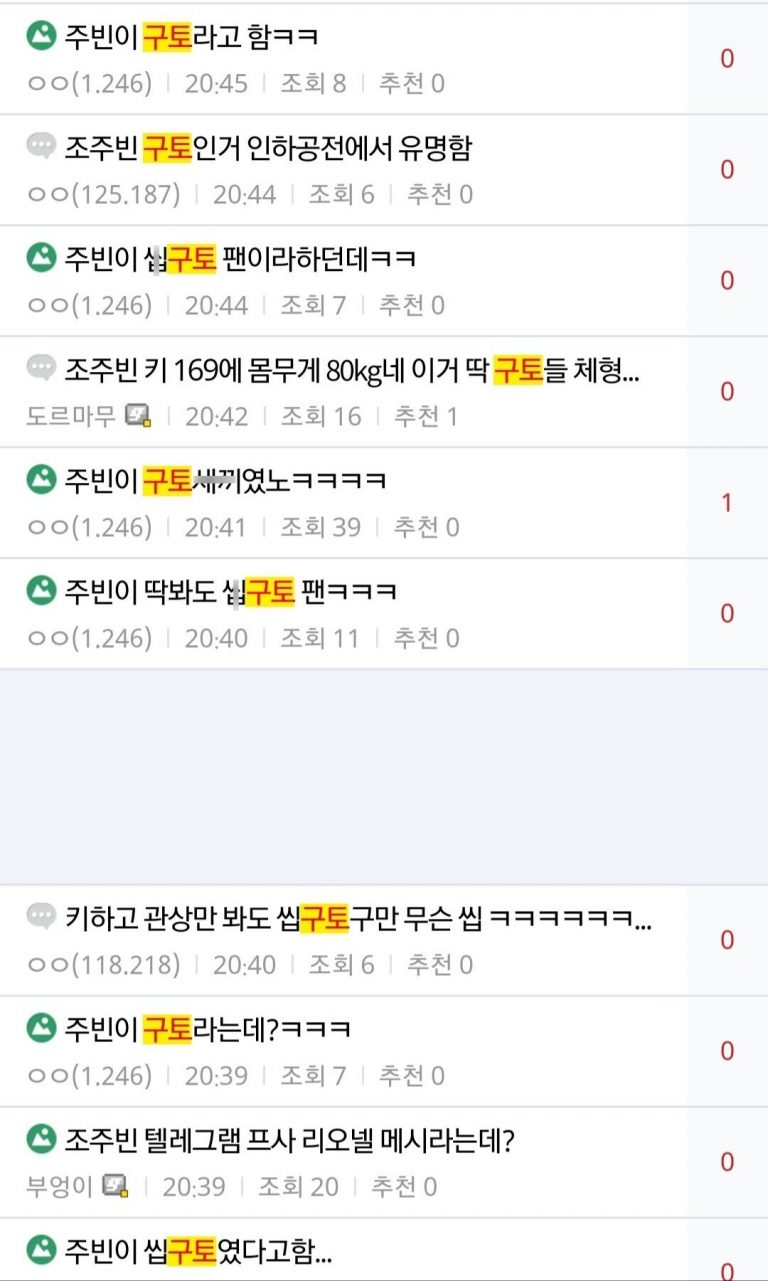The height and width of the screenshot is (1281, 768).
Task: View comments on the 인하공전에서 유명함 post
Action: (727, 170)
